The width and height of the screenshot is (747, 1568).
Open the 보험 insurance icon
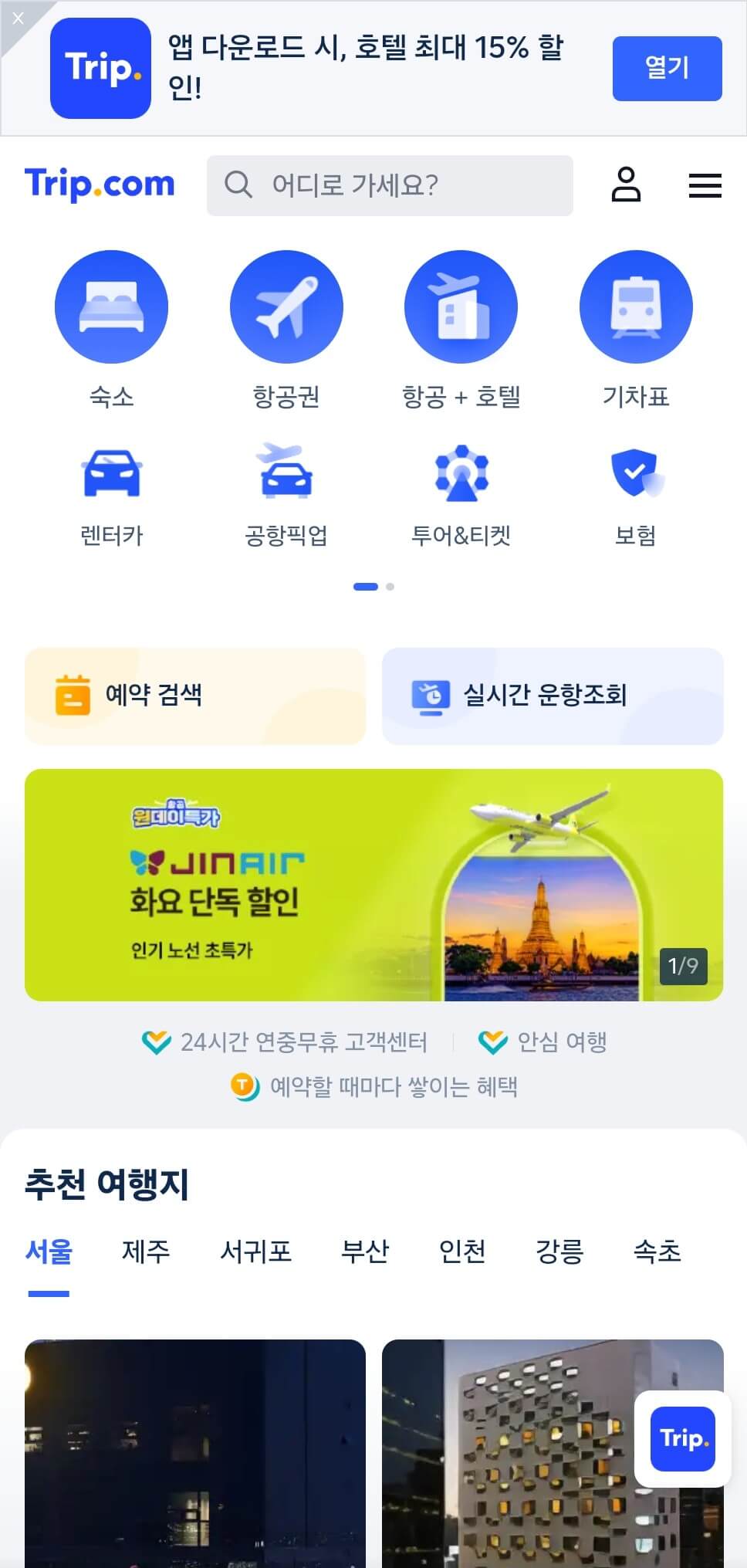(635, 476)
